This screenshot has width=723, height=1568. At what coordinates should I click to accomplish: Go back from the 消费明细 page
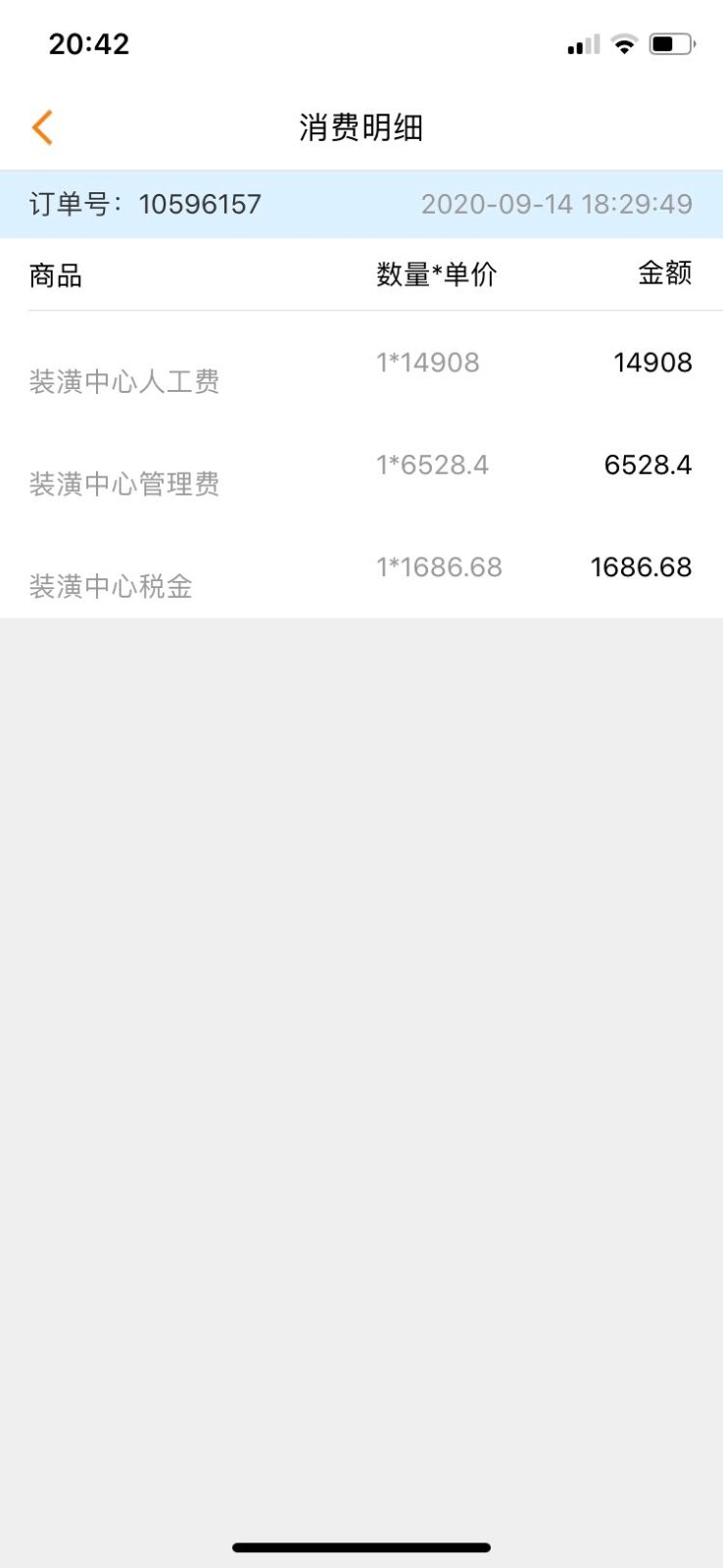coord(42,127)
